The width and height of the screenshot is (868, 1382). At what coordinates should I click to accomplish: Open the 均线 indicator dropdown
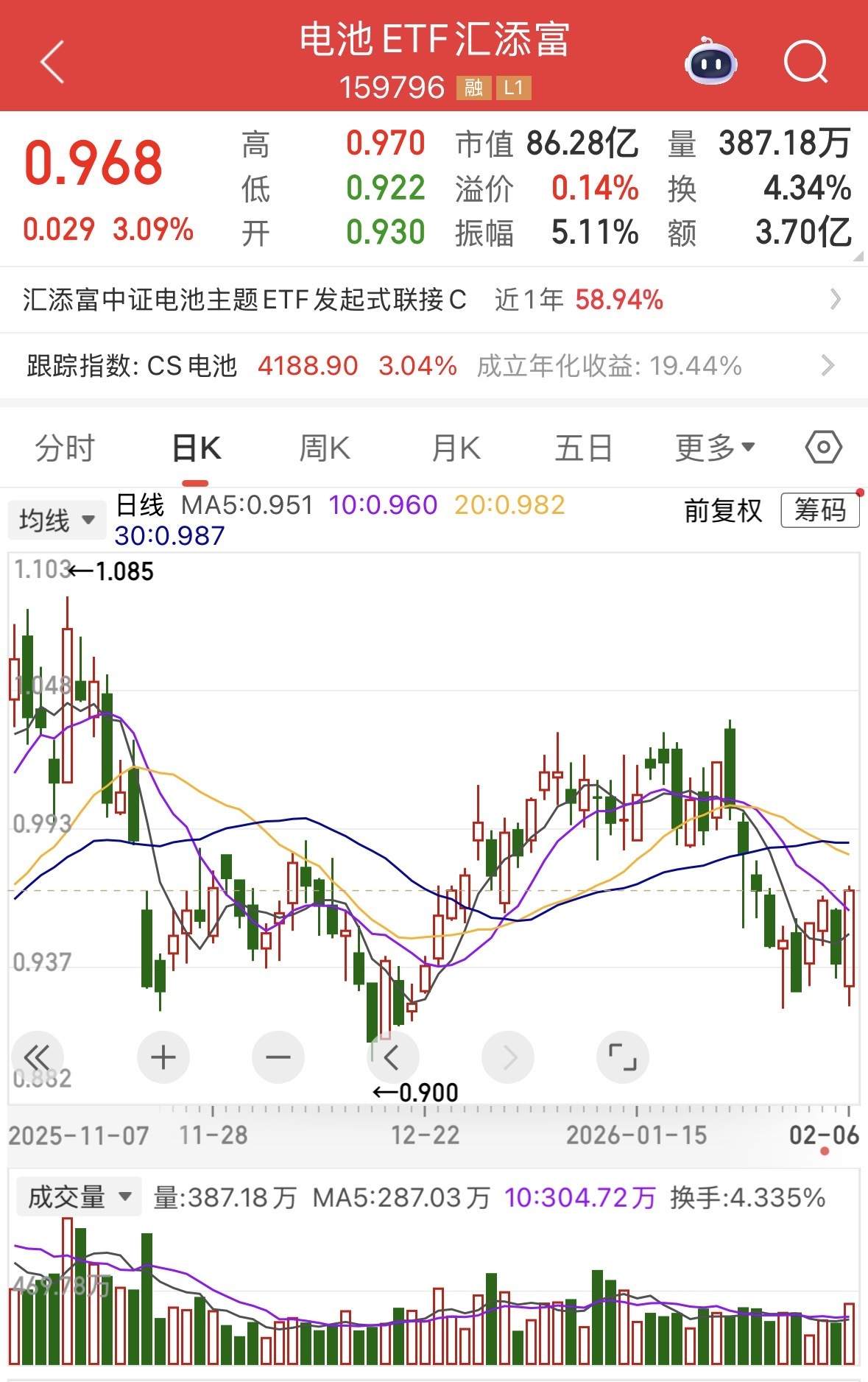click(x=57, y=519)
